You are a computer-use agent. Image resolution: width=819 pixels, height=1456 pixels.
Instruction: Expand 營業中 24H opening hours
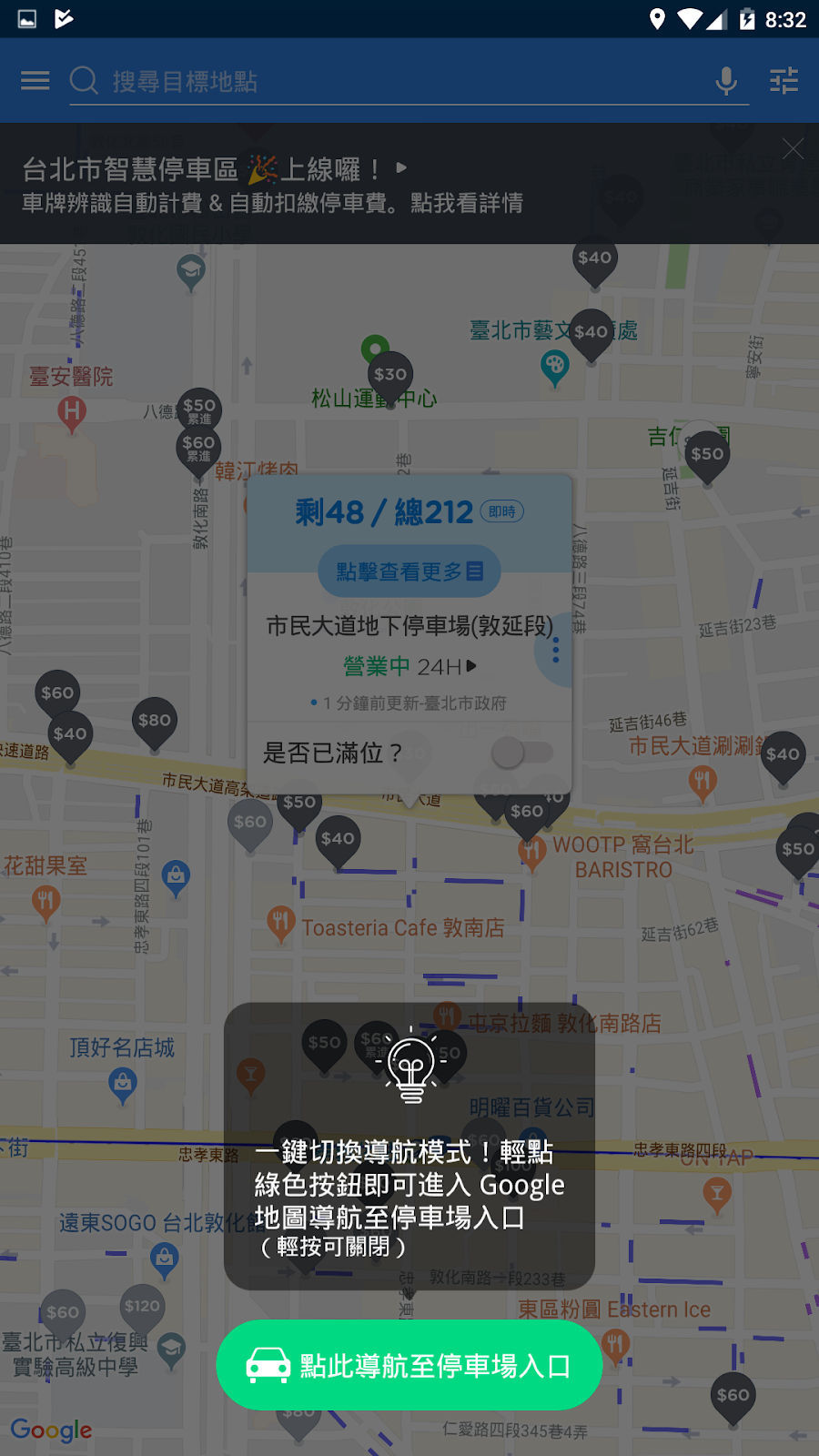pos(409,666)
